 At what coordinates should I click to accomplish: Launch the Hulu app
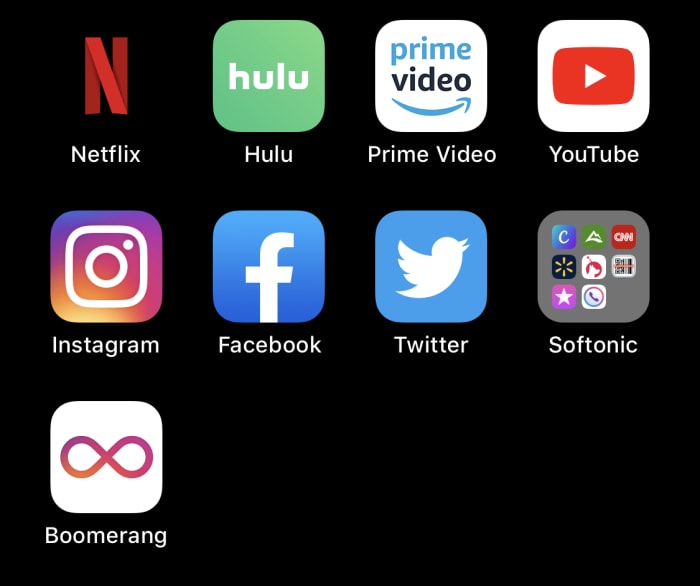point(269,76)
